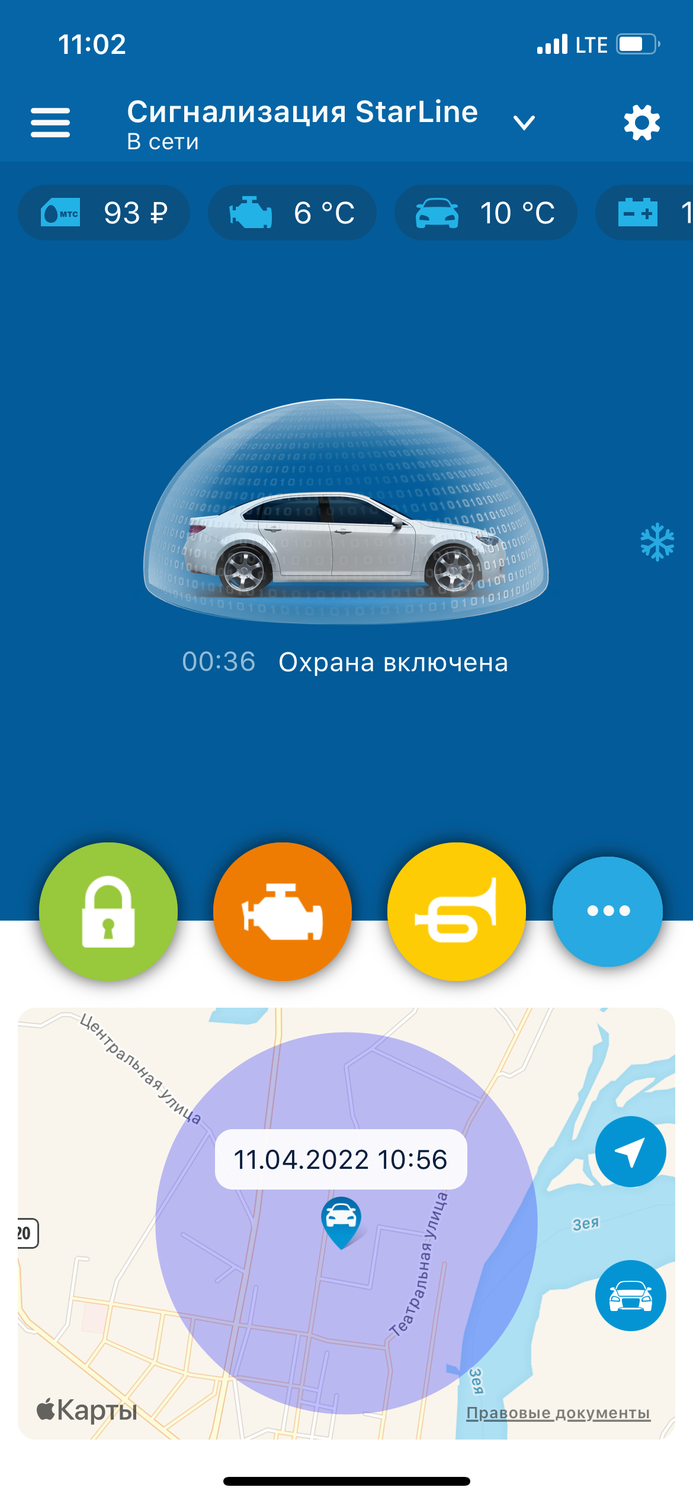This screenshot has width=693, height=1500.
Task: Tap the snowflake icon beside the car
Action: pyautogui.click(x=657, y=543)
